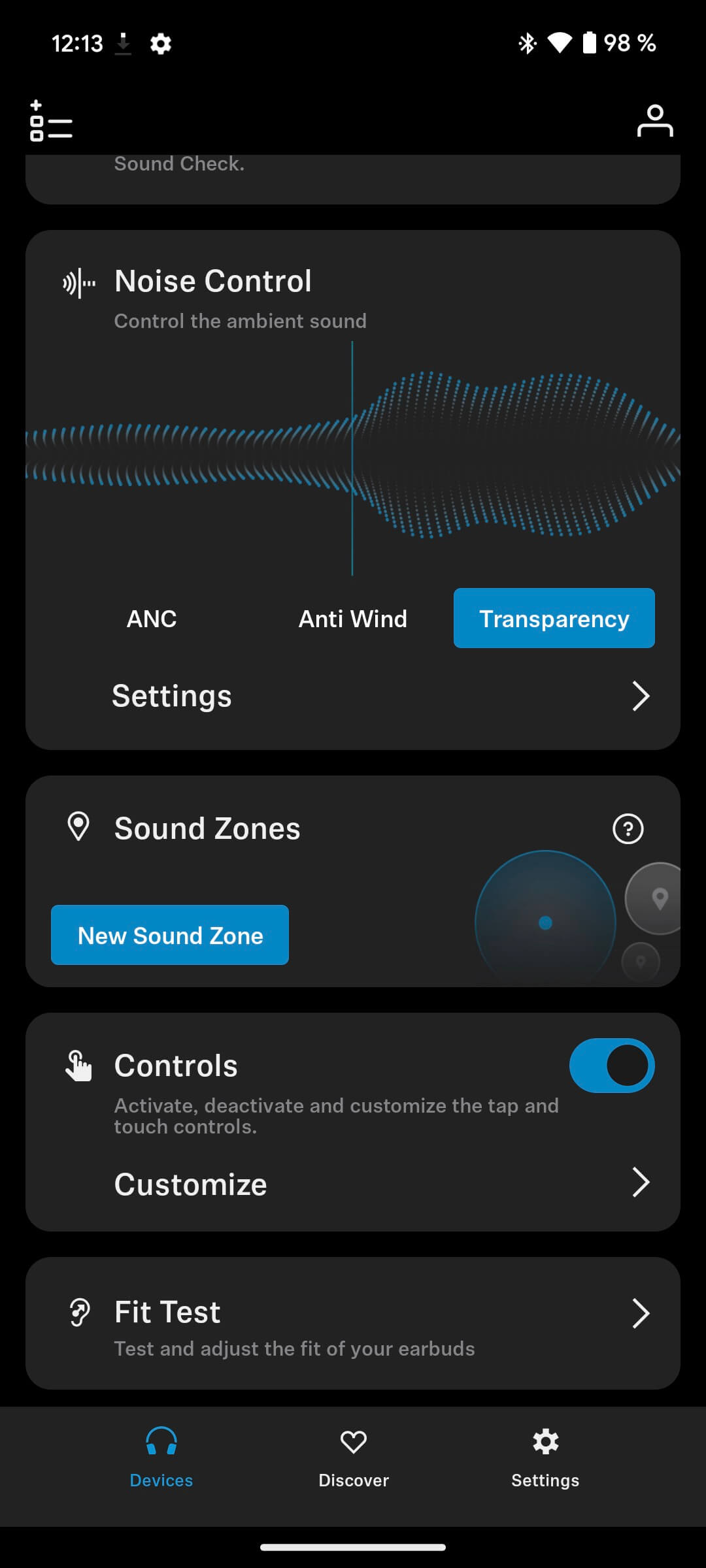The image size is (706, 1568).
Task: Open the Fit Test card
Action: click(353, 1324)
